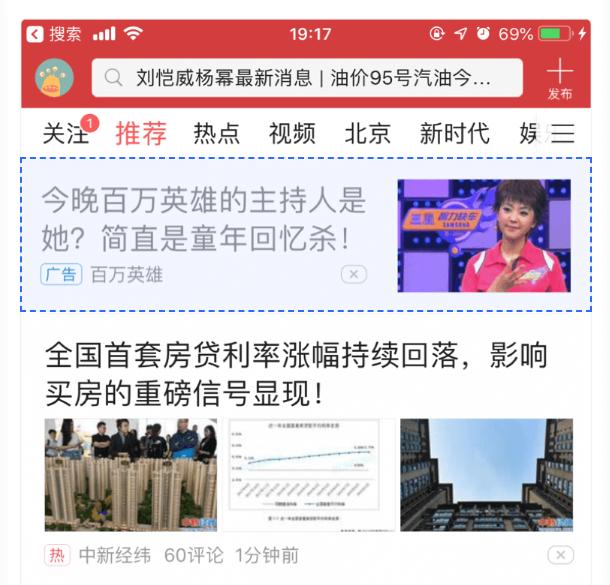Switch to the 关注 tab
The width and height of the screenshot is (610, 585).
pos(65,133)
